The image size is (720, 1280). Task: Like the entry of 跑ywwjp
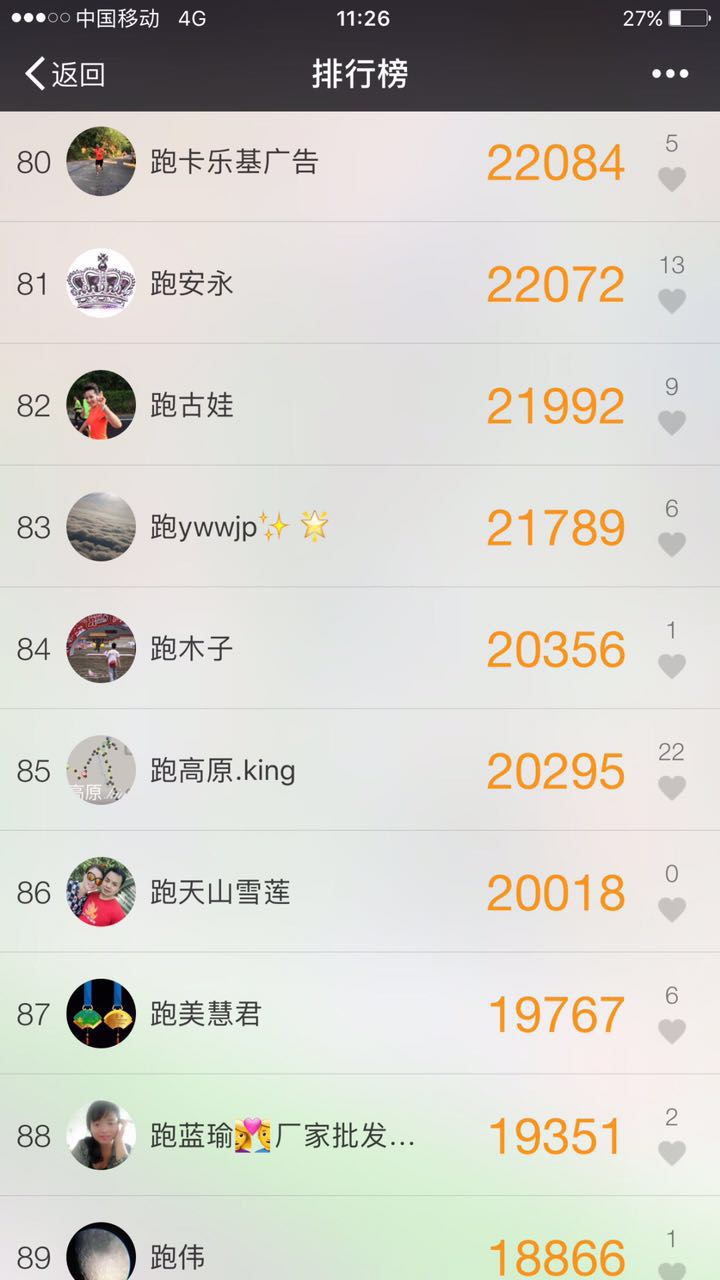click(x=672, y=545)
